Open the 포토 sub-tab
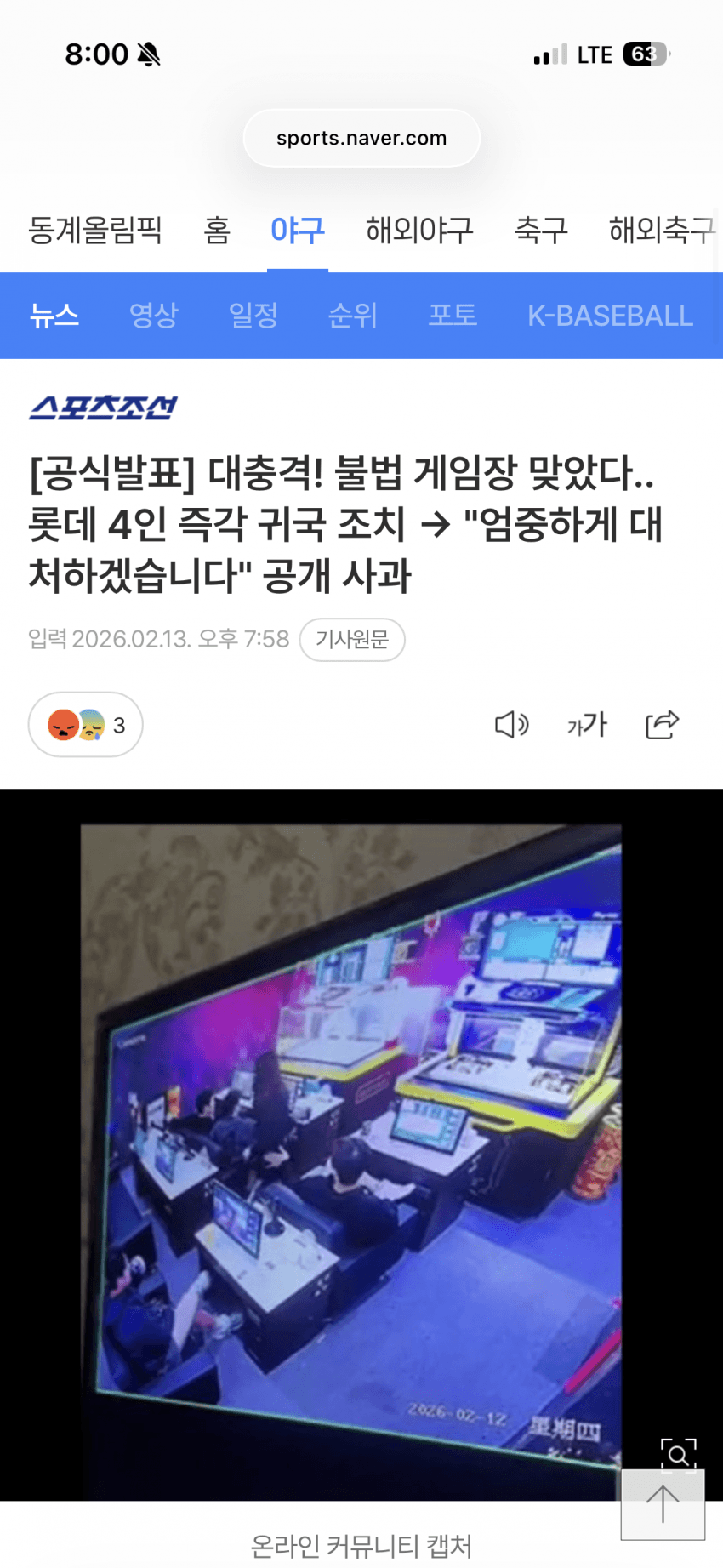Viewport: 723px width, 1568px height. [452, 316]
